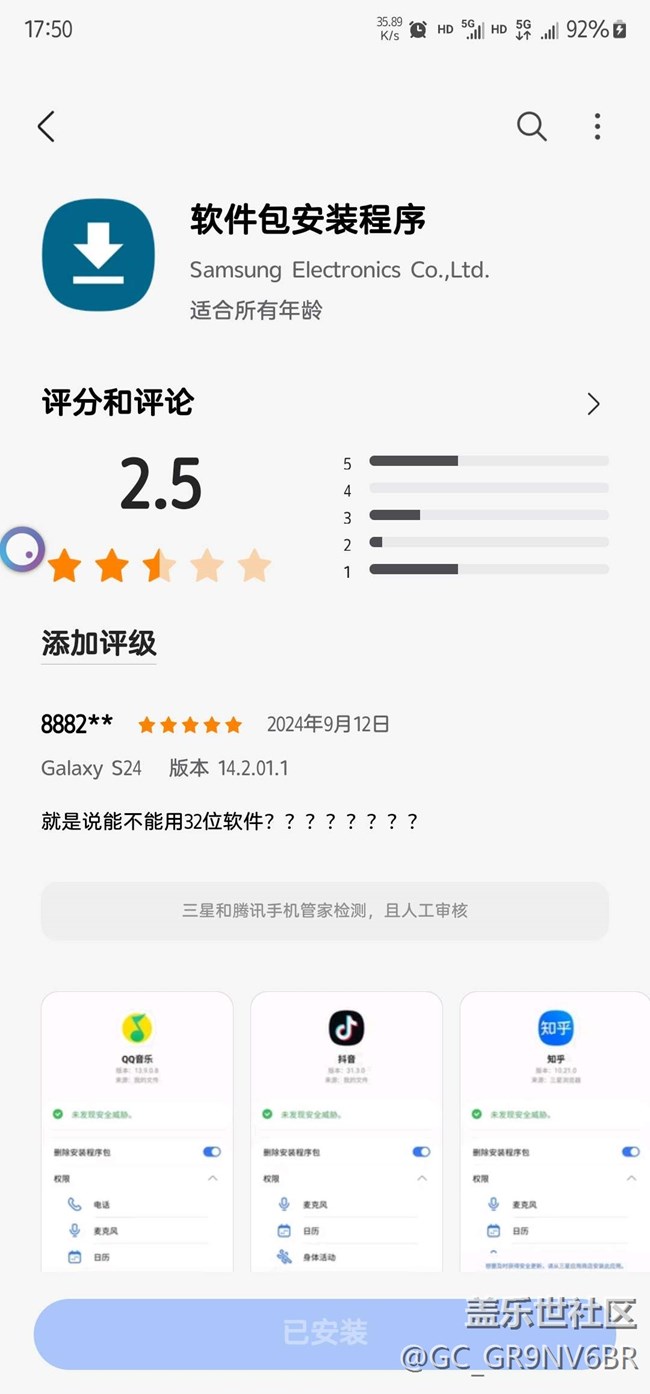Image resolution: width=650 pixels, height=1394 pixels.
Task: Open the three-dot overflow menu
Action: pyautogui.click(x=597, y=127)
